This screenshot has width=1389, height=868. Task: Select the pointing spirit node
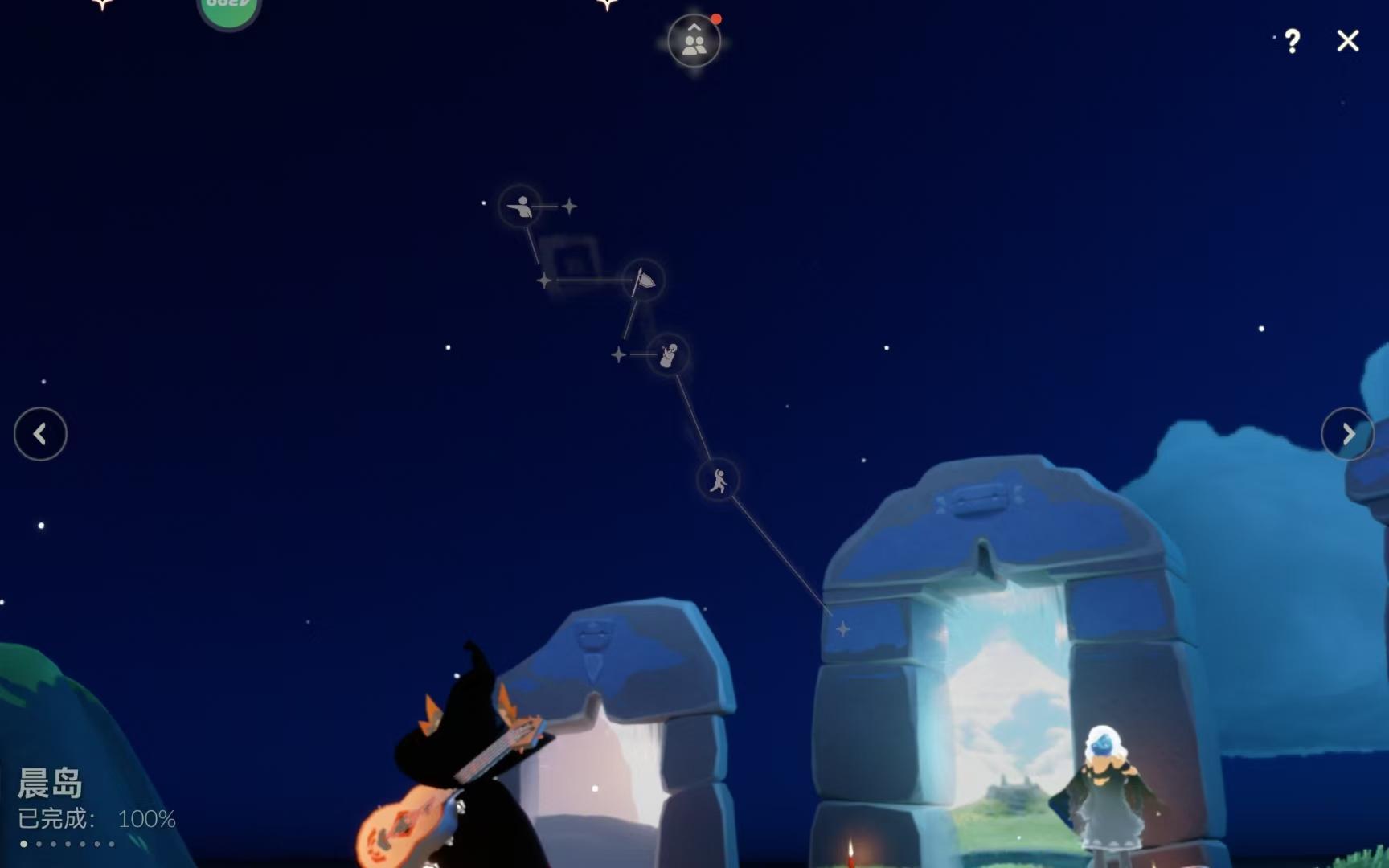click(521, 207)
